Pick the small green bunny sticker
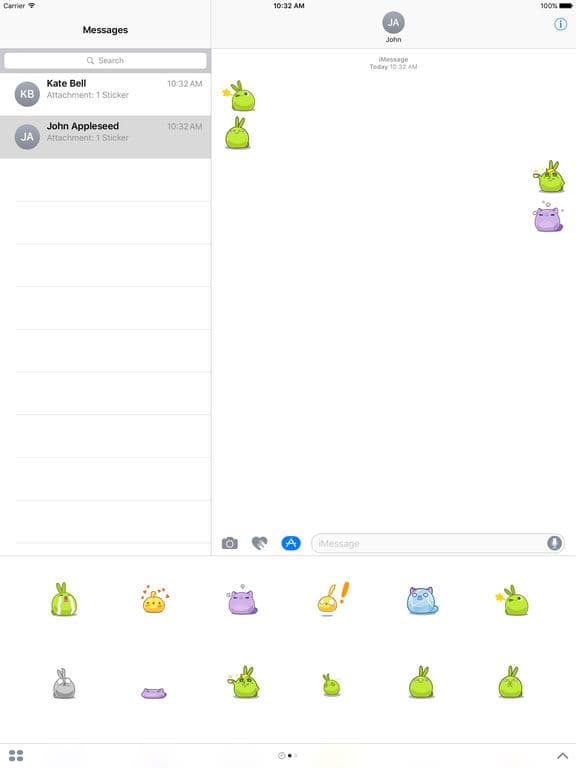The width and height of the screenshot is (576, 768). click(332, 684)
